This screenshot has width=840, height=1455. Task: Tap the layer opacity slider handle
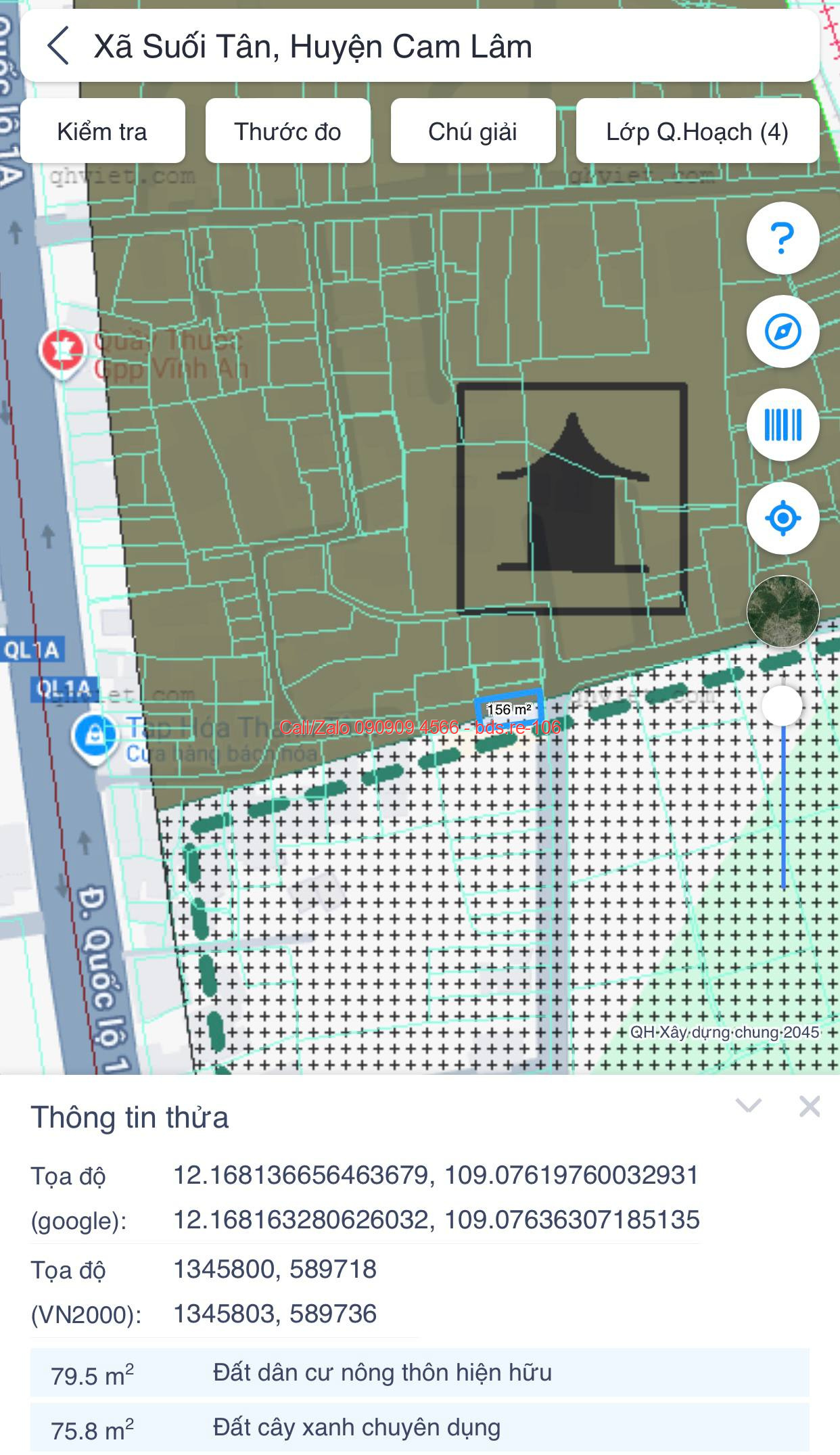coord(783,706)
